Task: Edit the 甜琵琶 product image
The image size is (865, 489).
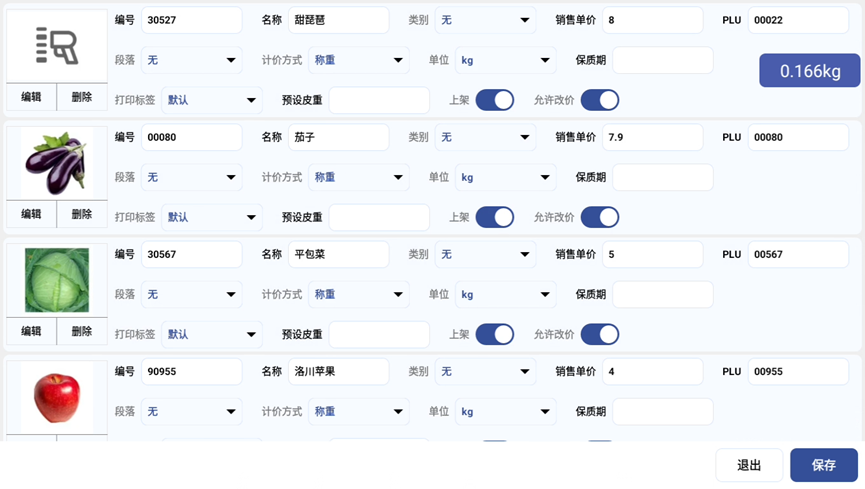Action: pos(31,97)
